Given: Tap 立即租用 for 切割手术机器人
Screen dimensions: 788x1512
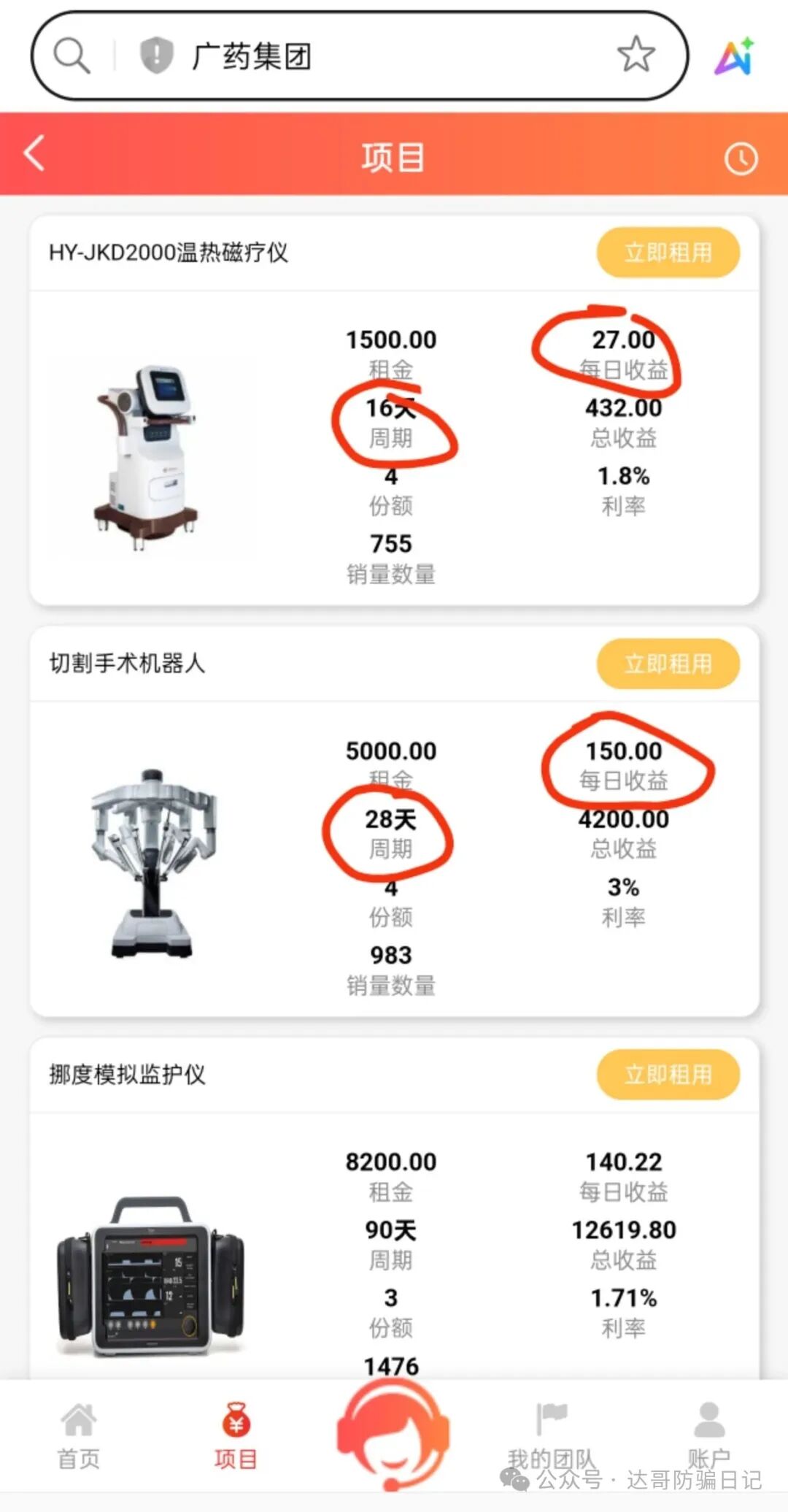Looking at the screenshot, I should 668,664.
